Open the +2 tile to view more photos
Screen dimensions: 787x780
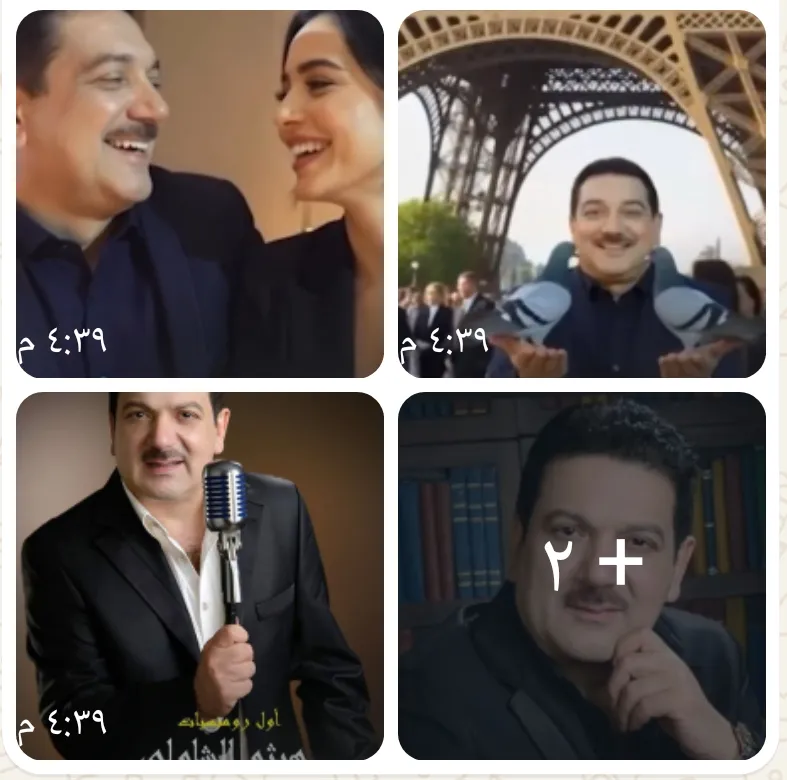click(x=582, y=576)
